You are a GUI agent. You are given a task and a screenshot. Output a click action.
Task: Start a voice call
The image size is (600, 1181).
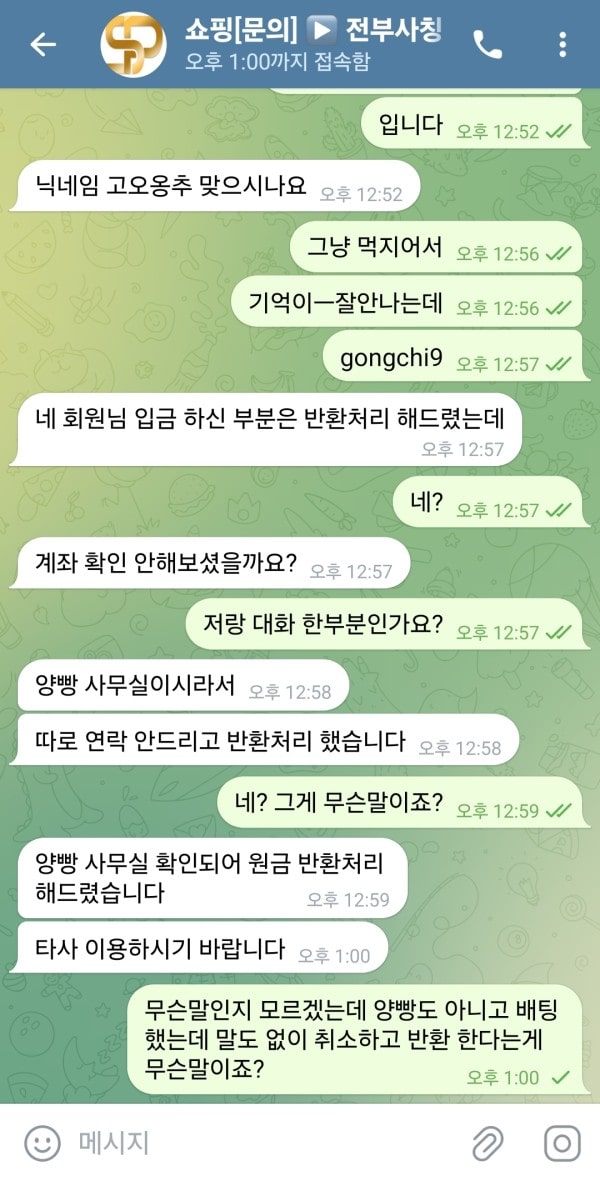[488, 45]
